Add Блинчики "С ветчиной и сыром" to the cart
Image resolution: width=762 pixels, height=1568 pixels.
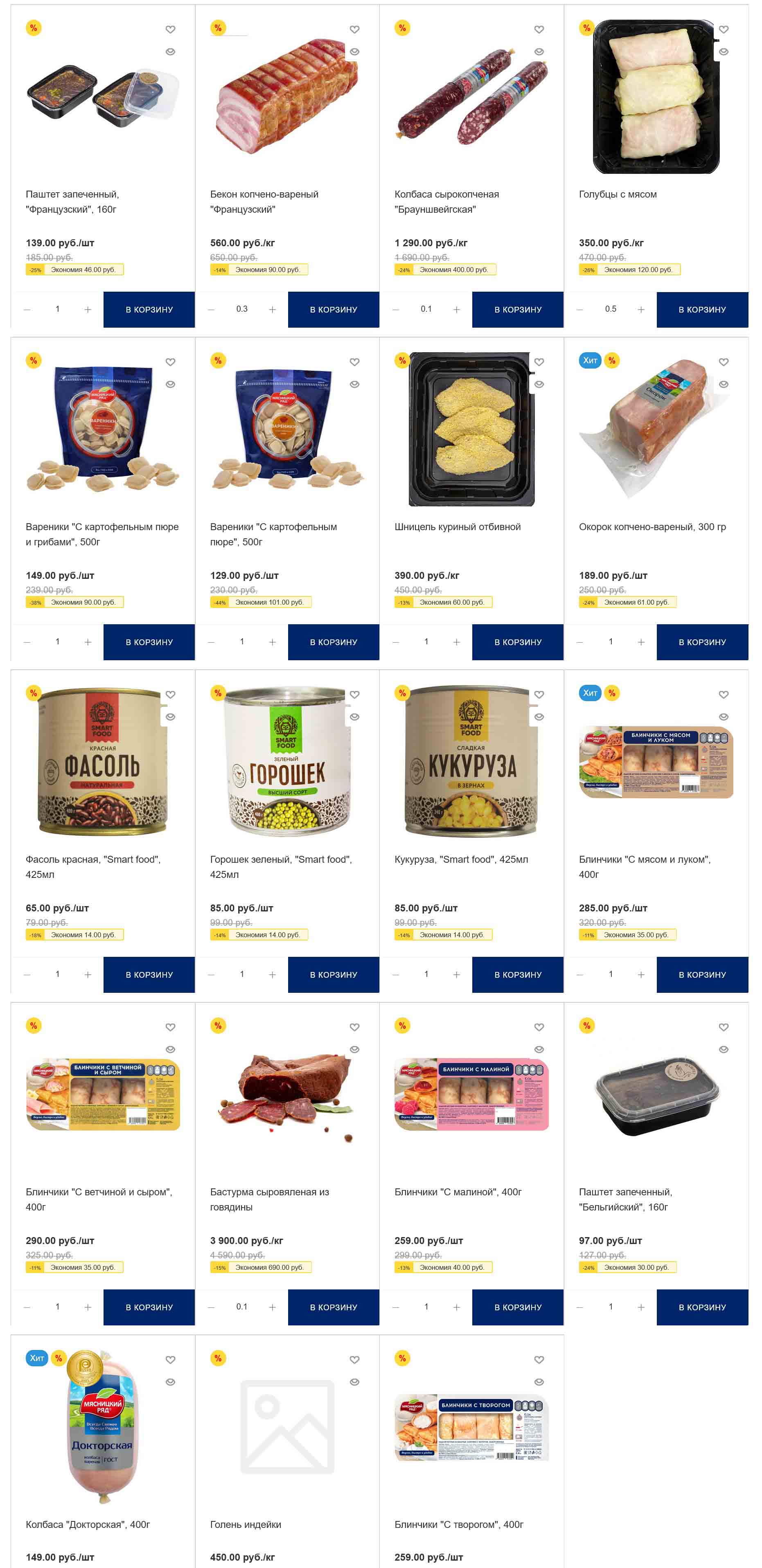[149, 1306]
